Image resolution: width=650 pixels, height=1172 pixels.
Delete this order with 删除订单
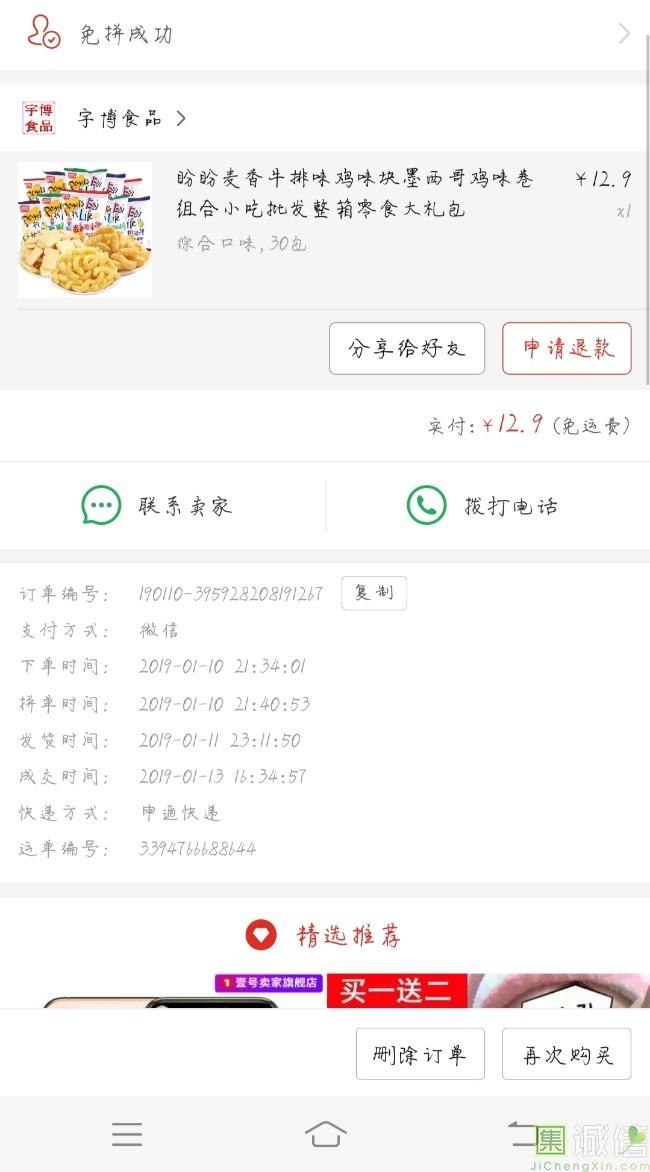tap(420, 1054)
